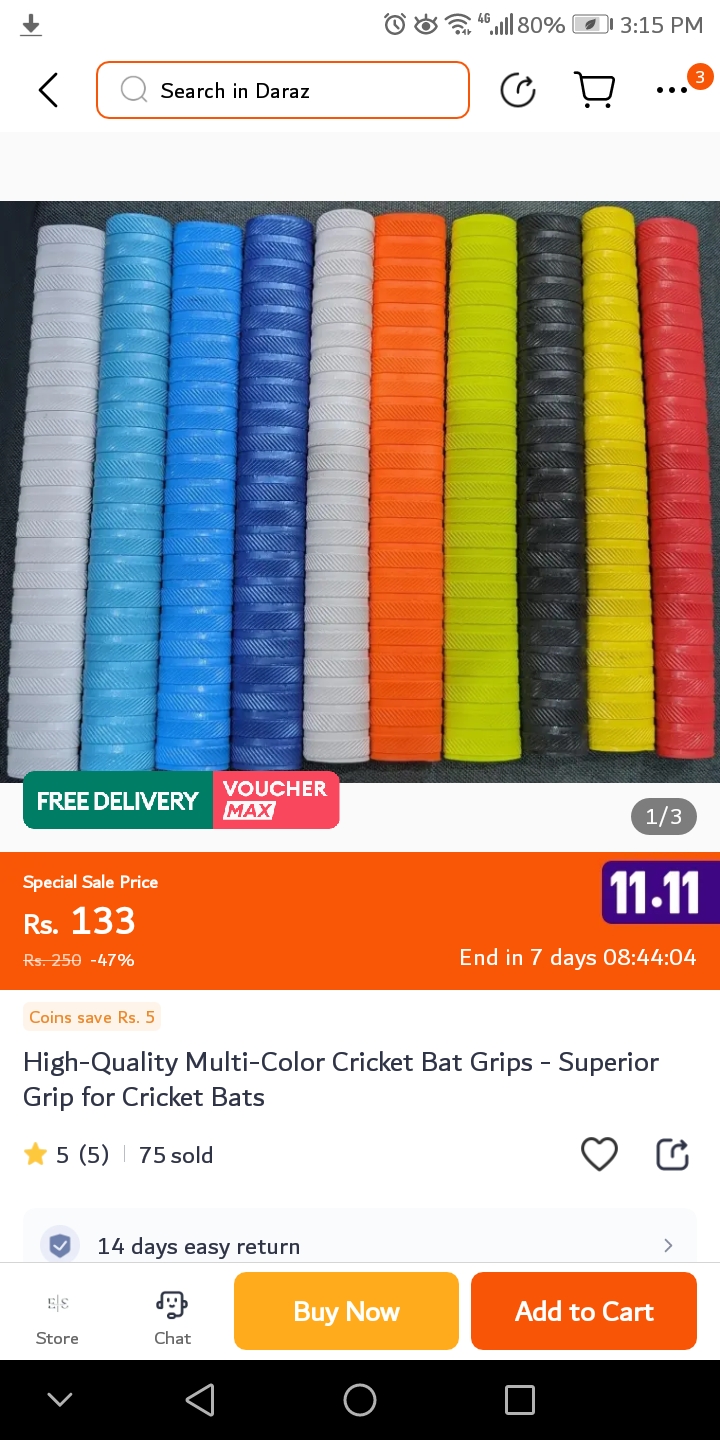720x1440 pixels.
Task: Add to Cart the bat grips
Action: click(x=584, y=1311)
